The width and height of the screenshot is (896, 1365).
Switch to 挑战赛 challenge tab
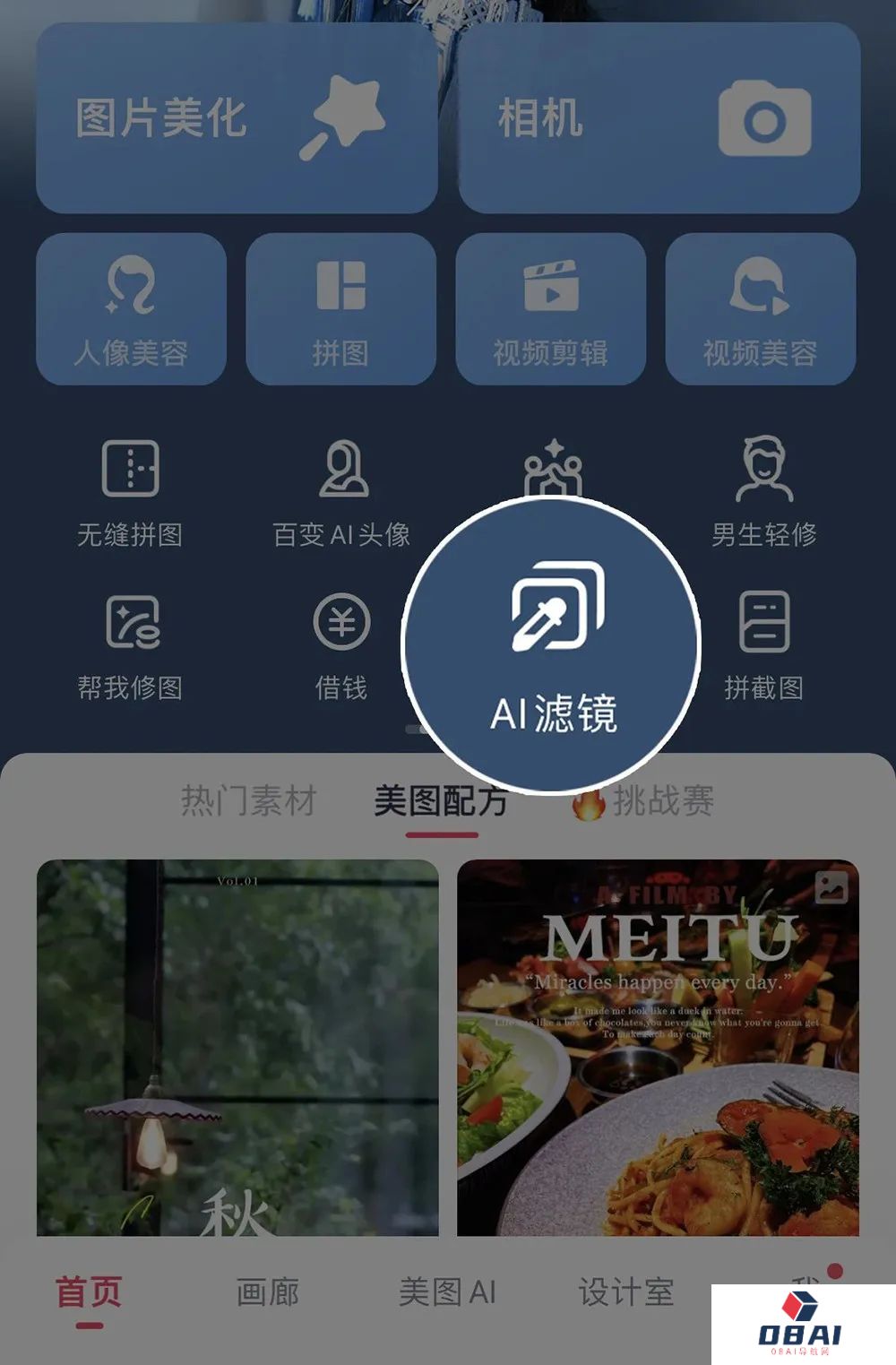661,800
